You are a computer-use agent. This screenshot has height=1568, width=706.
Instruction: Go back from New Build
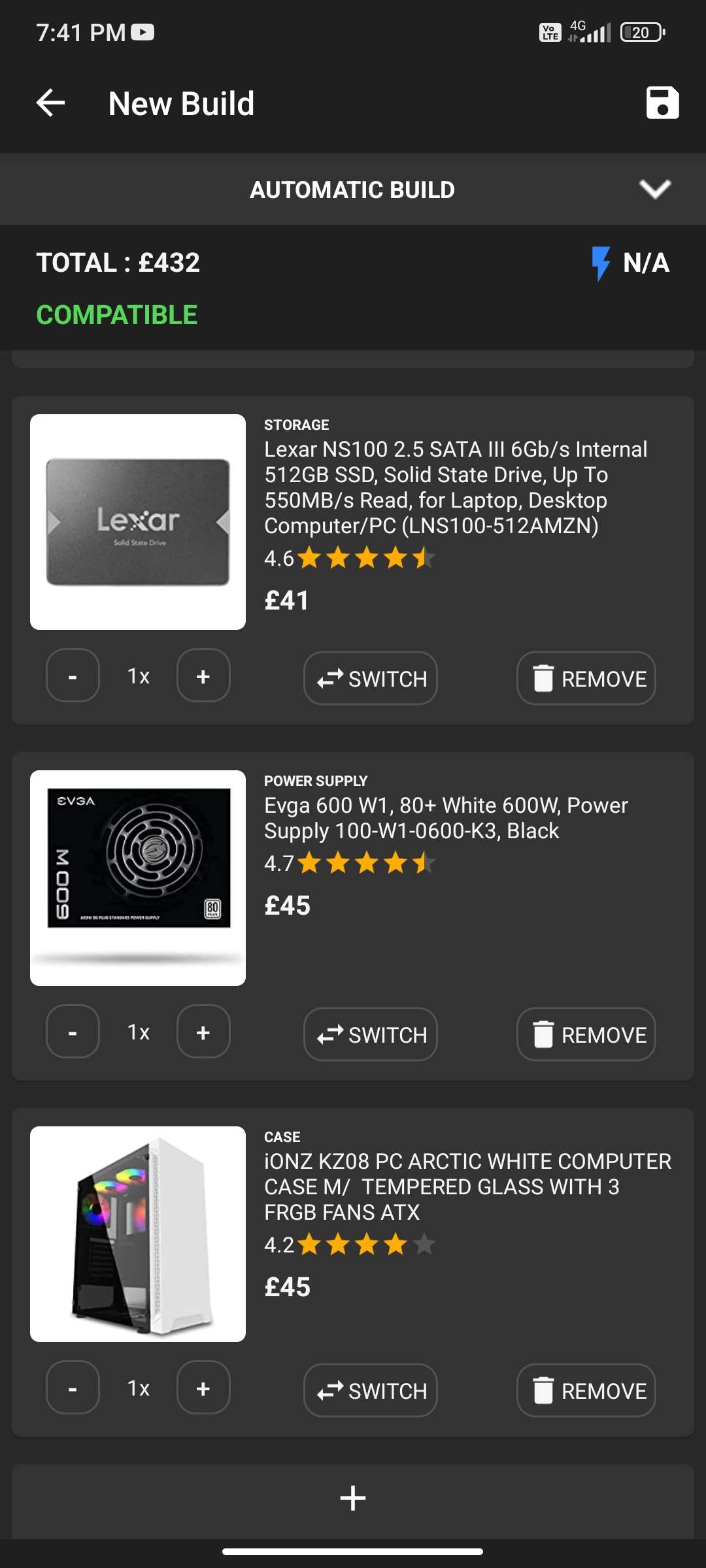click(50, 103)
